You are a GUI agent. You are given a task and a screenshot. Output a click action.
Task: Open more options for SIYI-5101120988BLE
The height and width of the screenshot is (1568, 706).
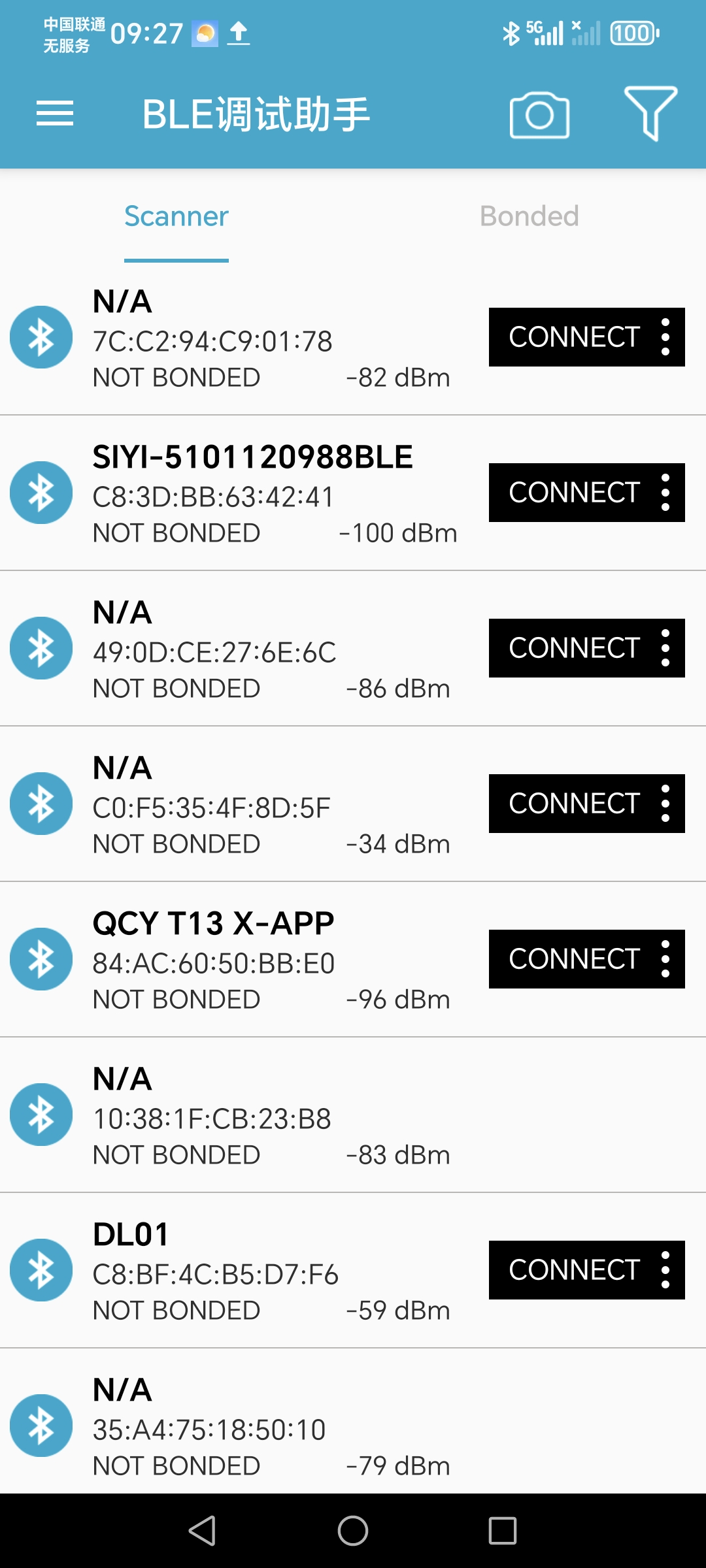665,493
